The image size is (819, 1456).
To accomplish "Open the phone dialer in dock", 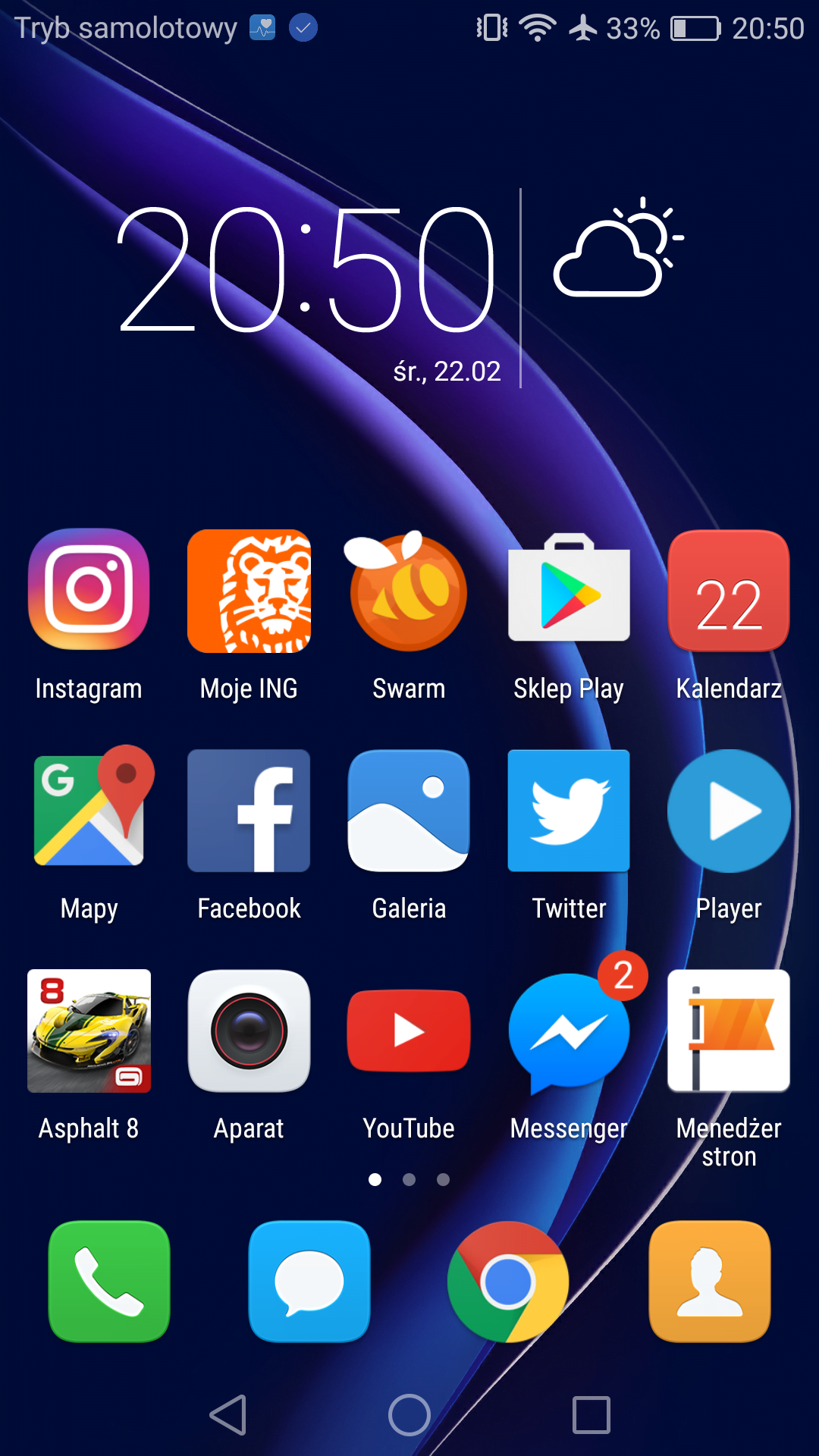I will coord(109,1282).
